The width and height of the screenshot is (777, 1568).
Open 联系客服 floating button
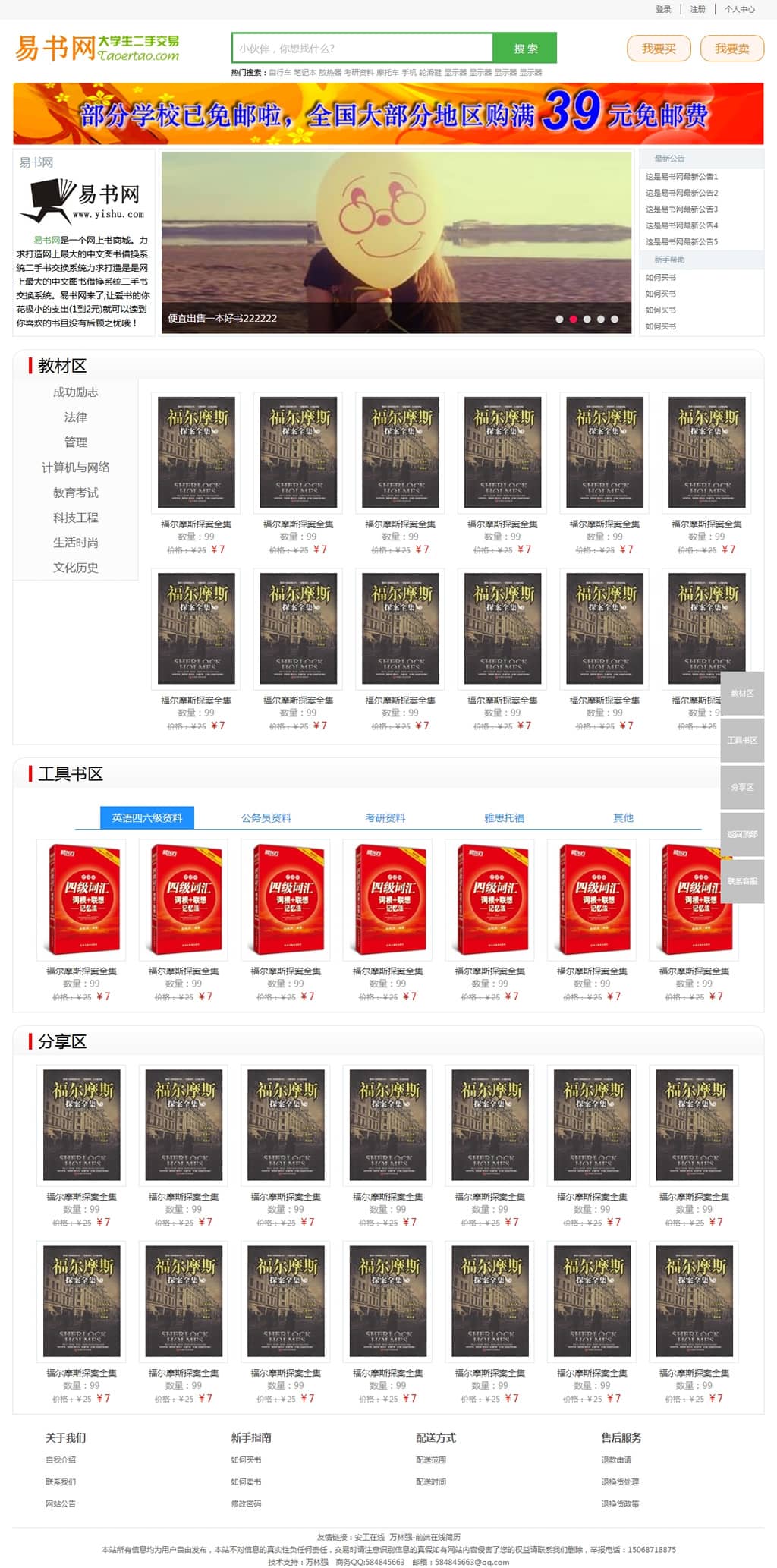click(741, 881)
